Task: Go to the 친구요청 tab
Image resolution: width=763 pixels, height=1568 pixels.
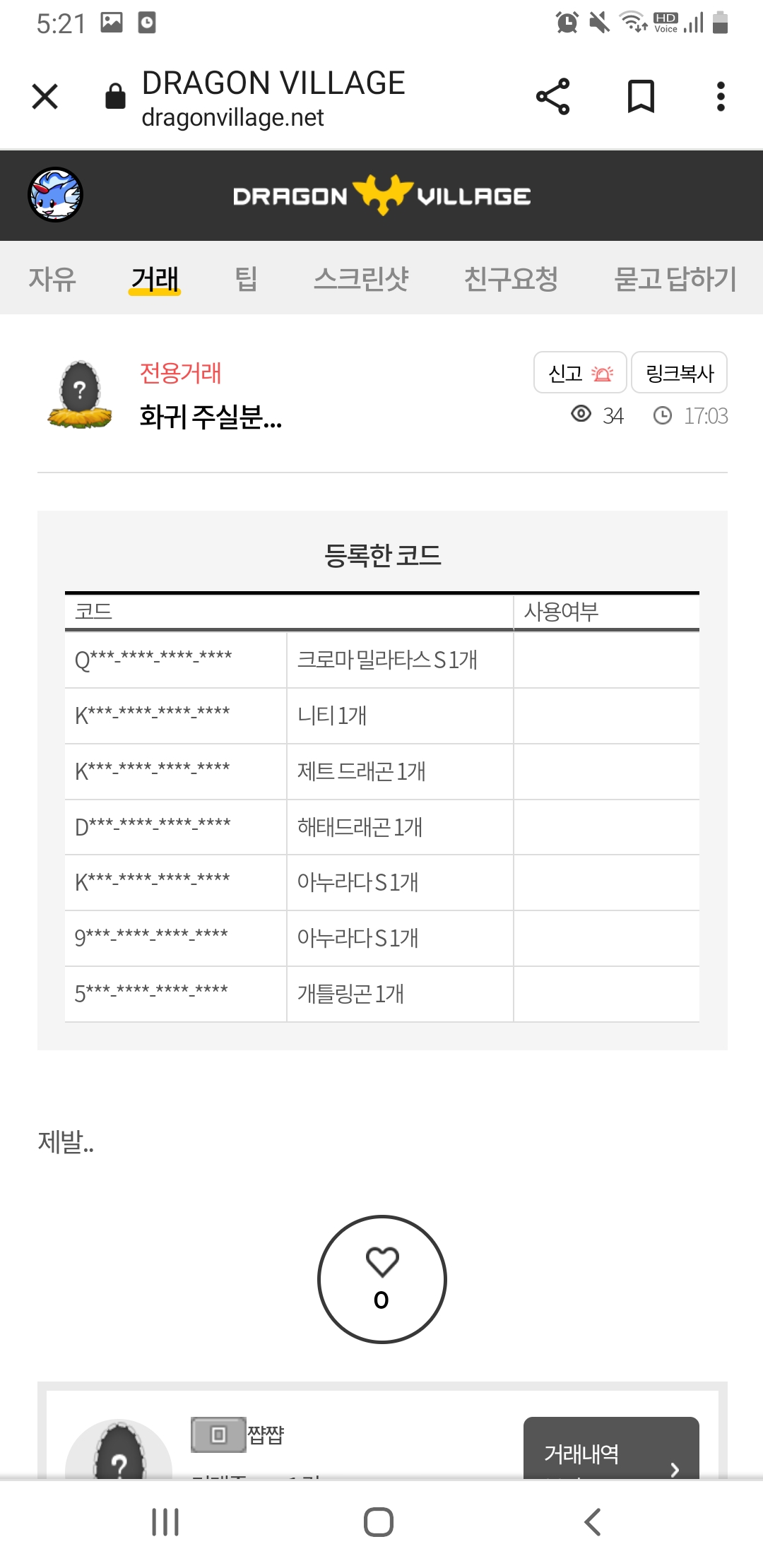Action: pos(511,278)
